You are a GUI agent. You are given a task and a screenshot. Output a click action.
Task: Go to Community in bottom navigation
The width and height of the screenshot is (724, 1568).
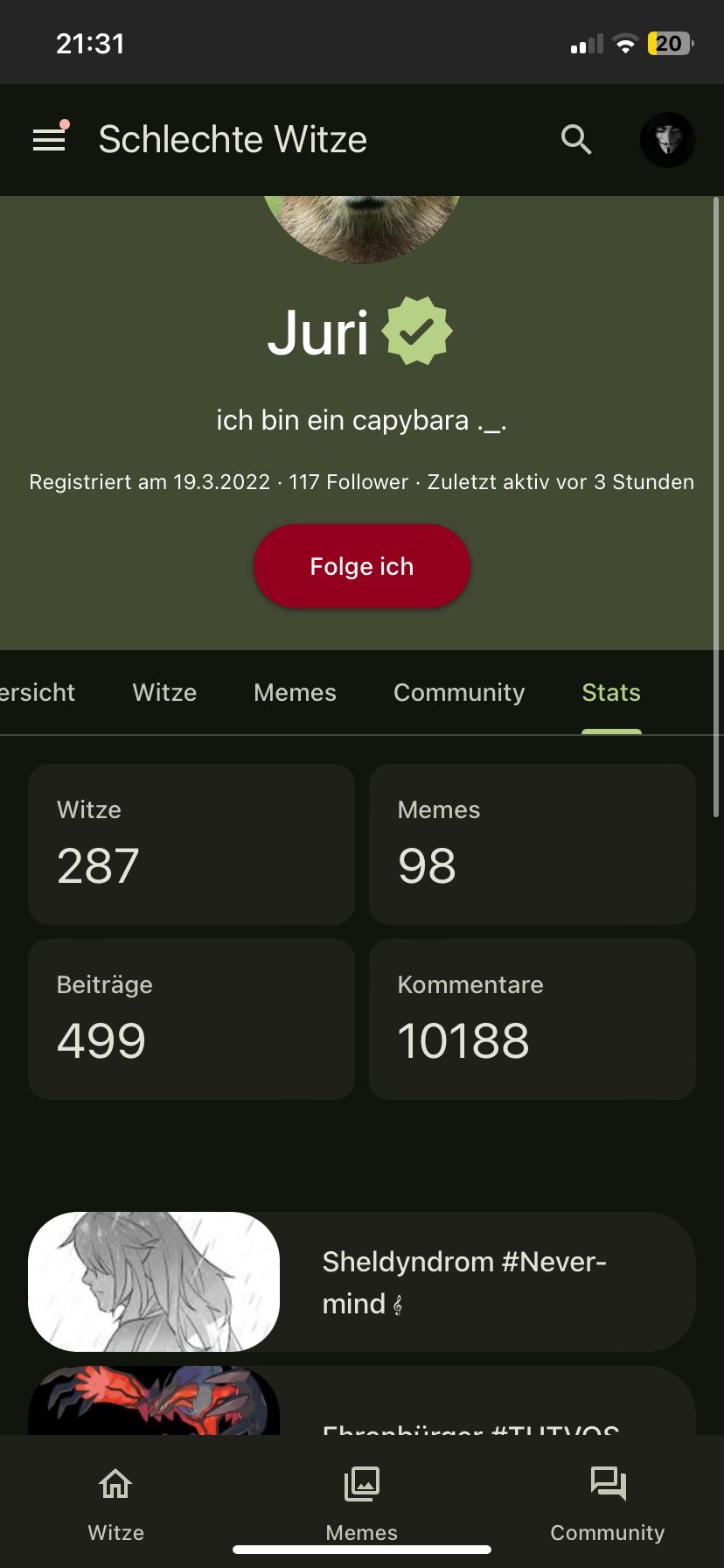(x=608, y=1503)
